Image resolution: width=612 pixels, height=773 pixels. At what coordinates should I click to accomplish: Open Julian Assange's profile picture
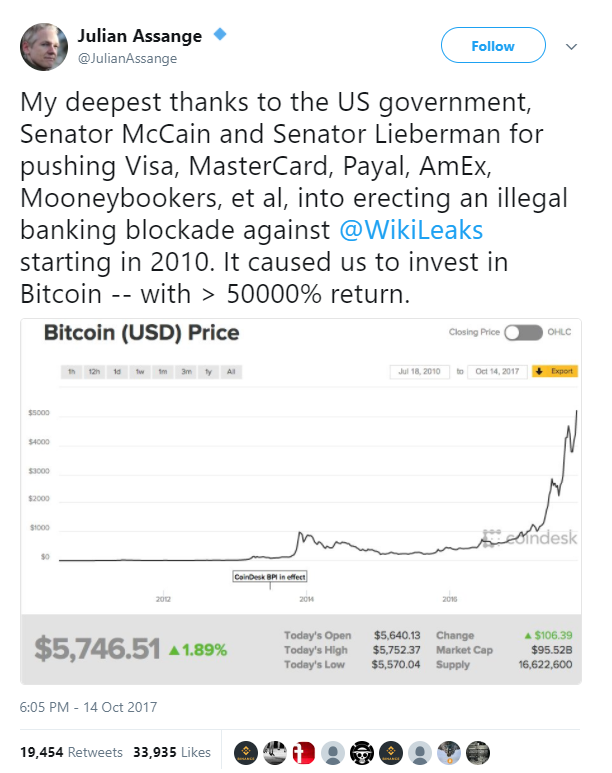coord(47,46)
